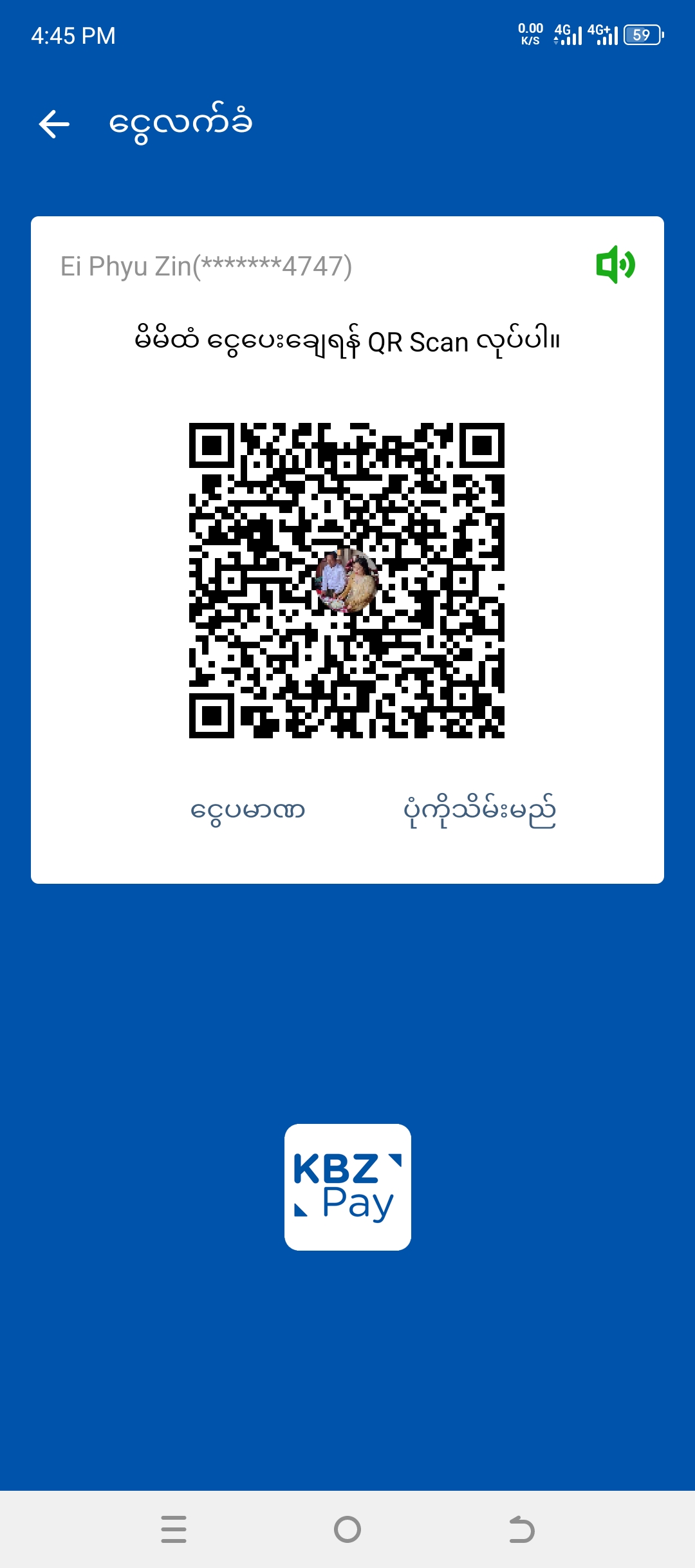Open the system recent apps menu
The image size is (695, 1568).
[174, 1529]
